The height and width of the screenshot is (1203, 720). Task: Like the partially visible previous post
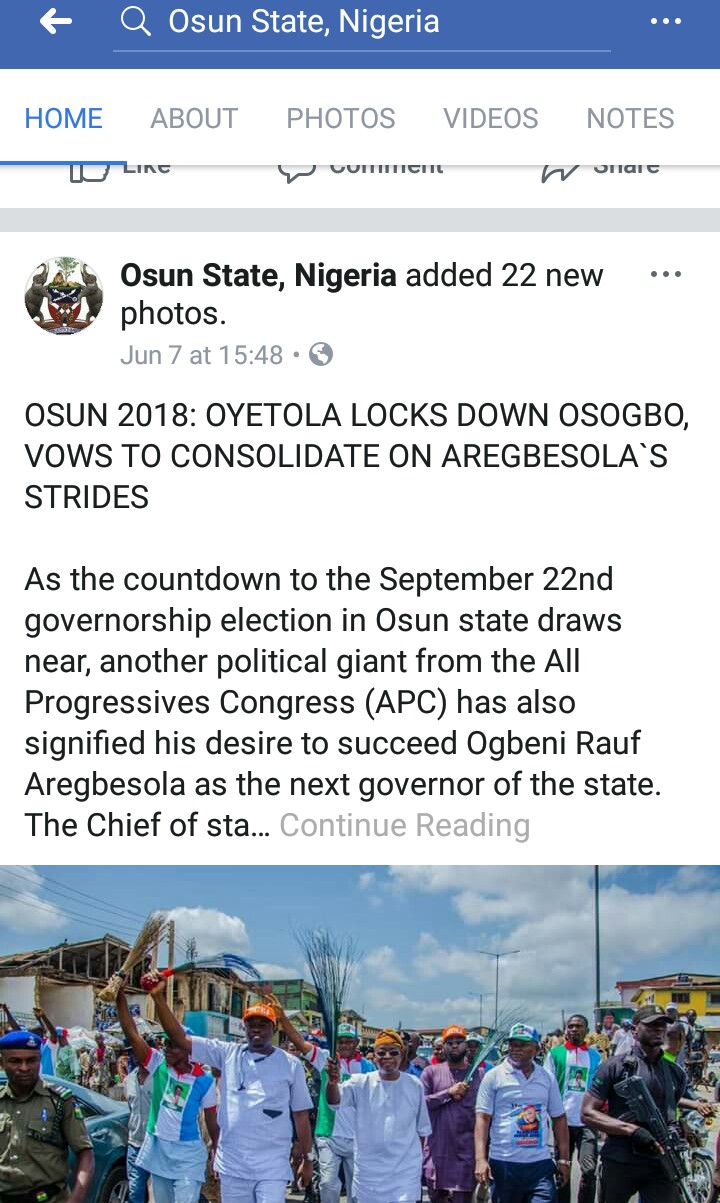coord(120,170)
